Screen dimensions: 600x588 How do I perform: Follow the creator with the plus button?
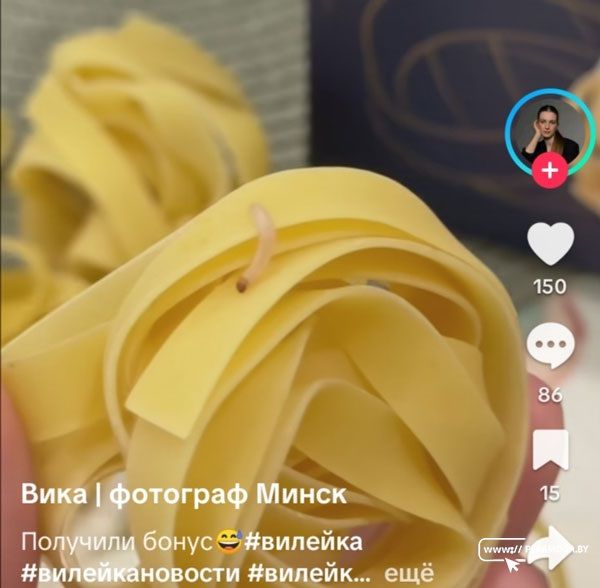(x=550, y=170)
